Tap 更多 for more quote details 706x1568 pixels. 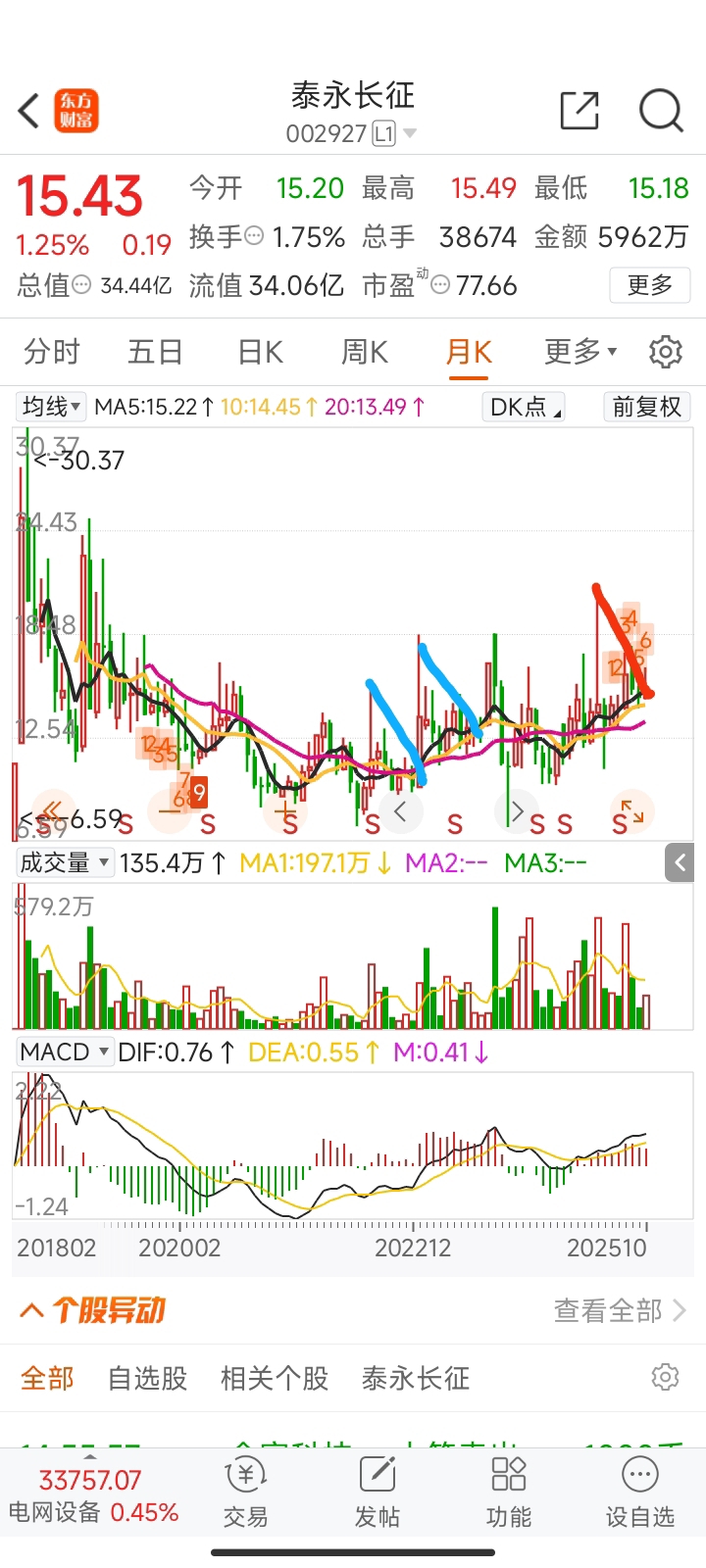[x=649, y=285]
